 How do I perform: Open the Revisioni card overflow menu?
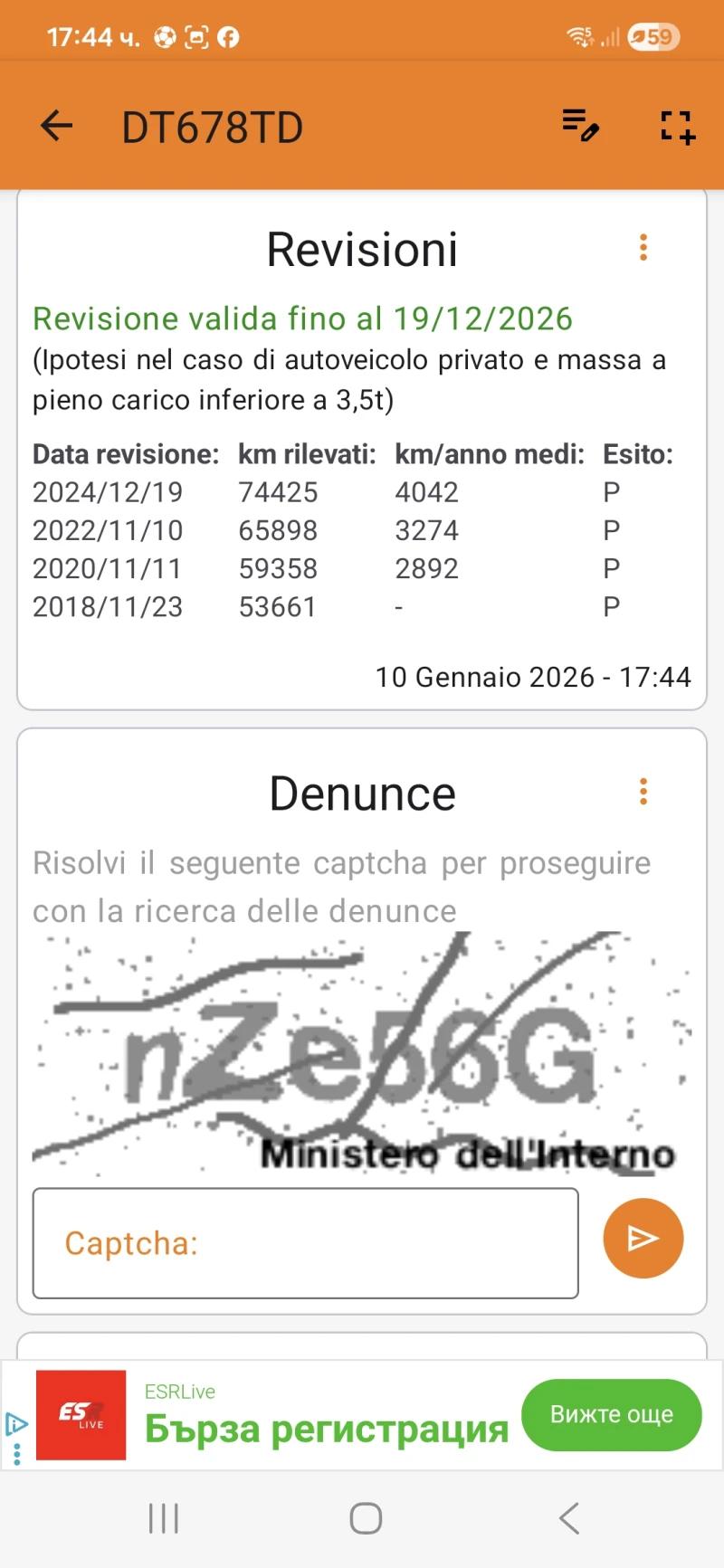[x=643, y=248]
